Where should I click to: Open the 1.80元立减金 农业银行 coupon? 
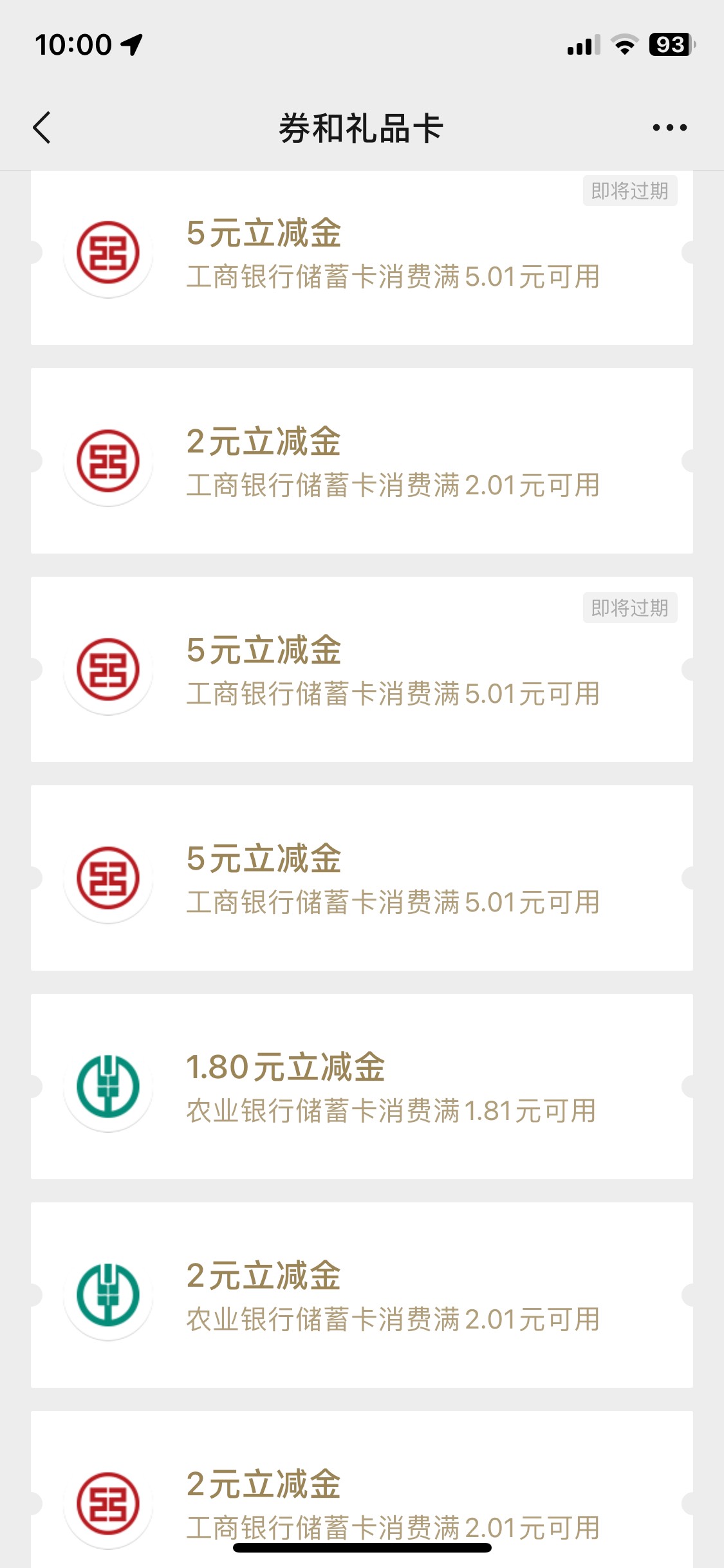pyautogui.click(x=362, y=1087)
